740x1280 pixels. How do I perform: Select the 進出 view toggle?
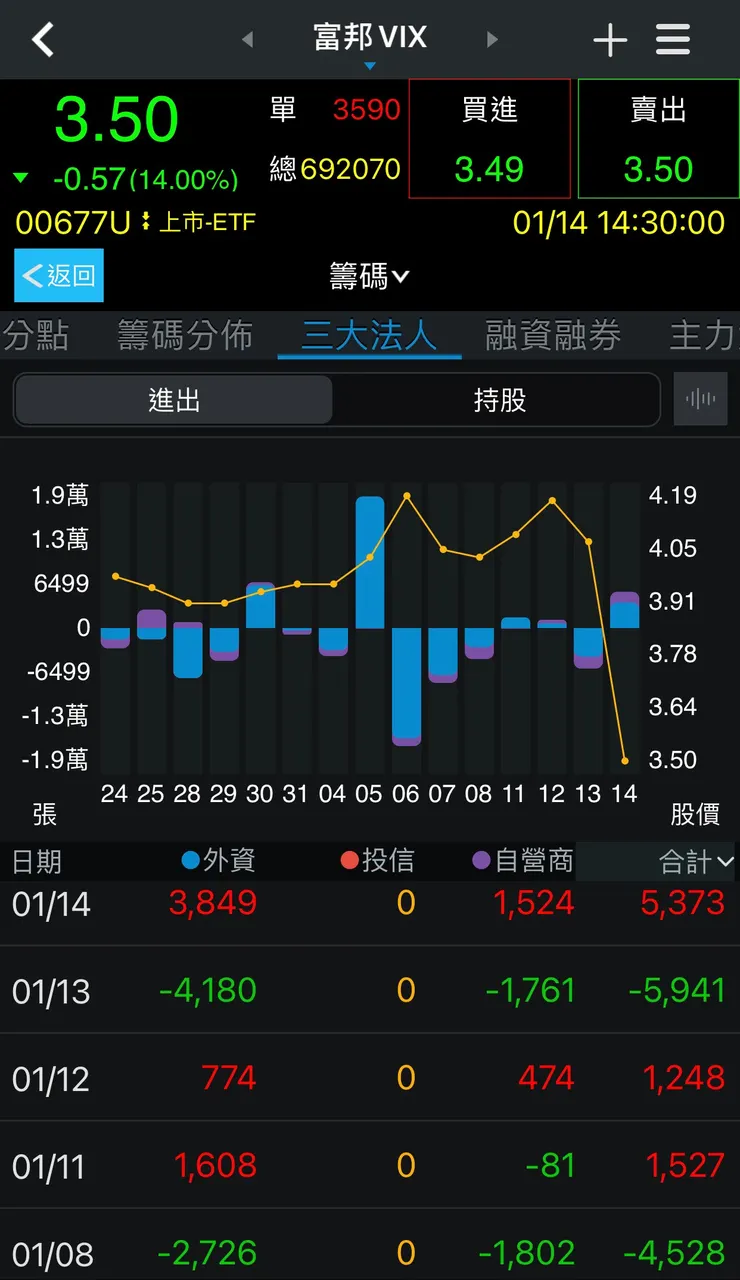tap(173, 398)
